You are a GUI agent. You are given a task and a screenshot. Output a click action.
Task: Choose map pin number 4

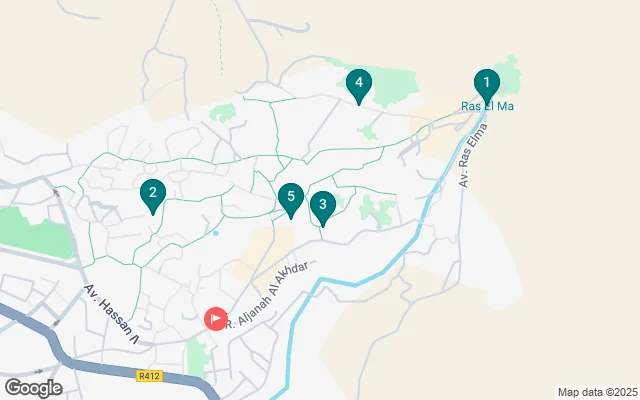click(358, 84)
